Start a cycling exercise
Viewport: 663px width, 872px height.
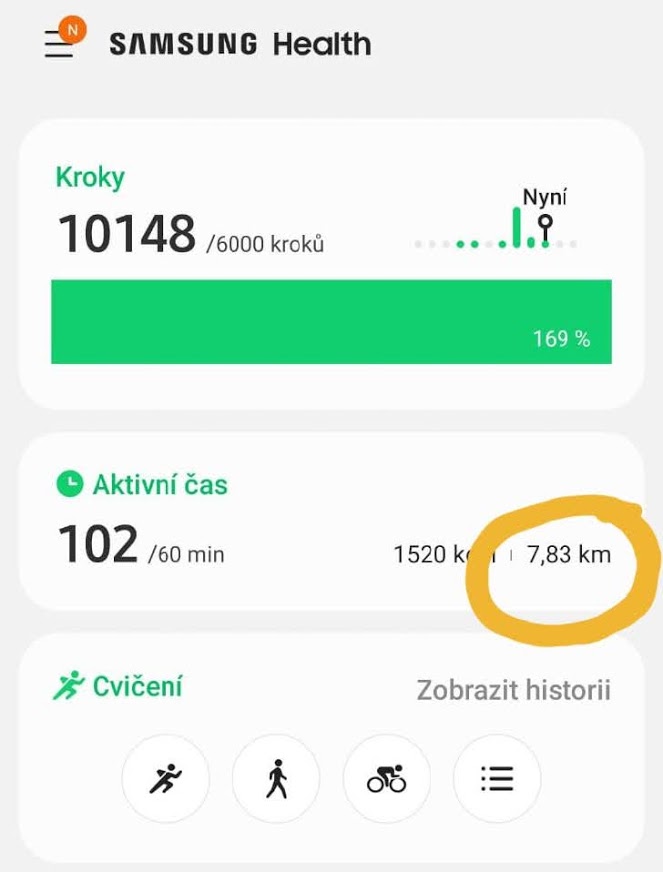click(387, 779)
